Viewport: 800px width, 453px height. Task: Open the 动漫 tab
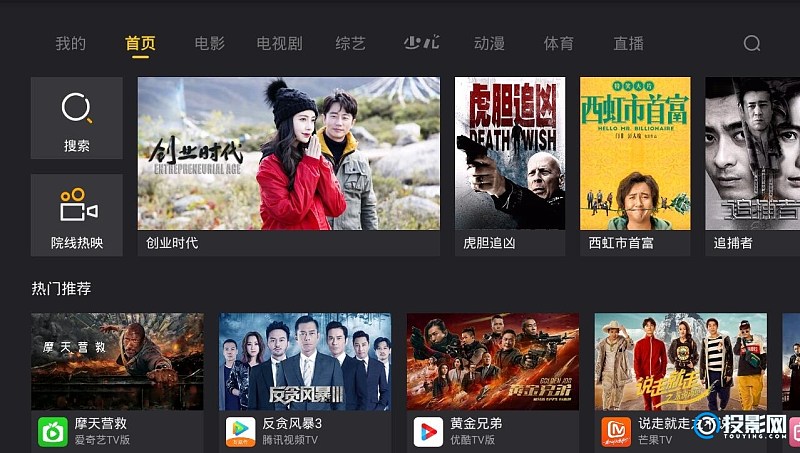[x=489, y=44]
